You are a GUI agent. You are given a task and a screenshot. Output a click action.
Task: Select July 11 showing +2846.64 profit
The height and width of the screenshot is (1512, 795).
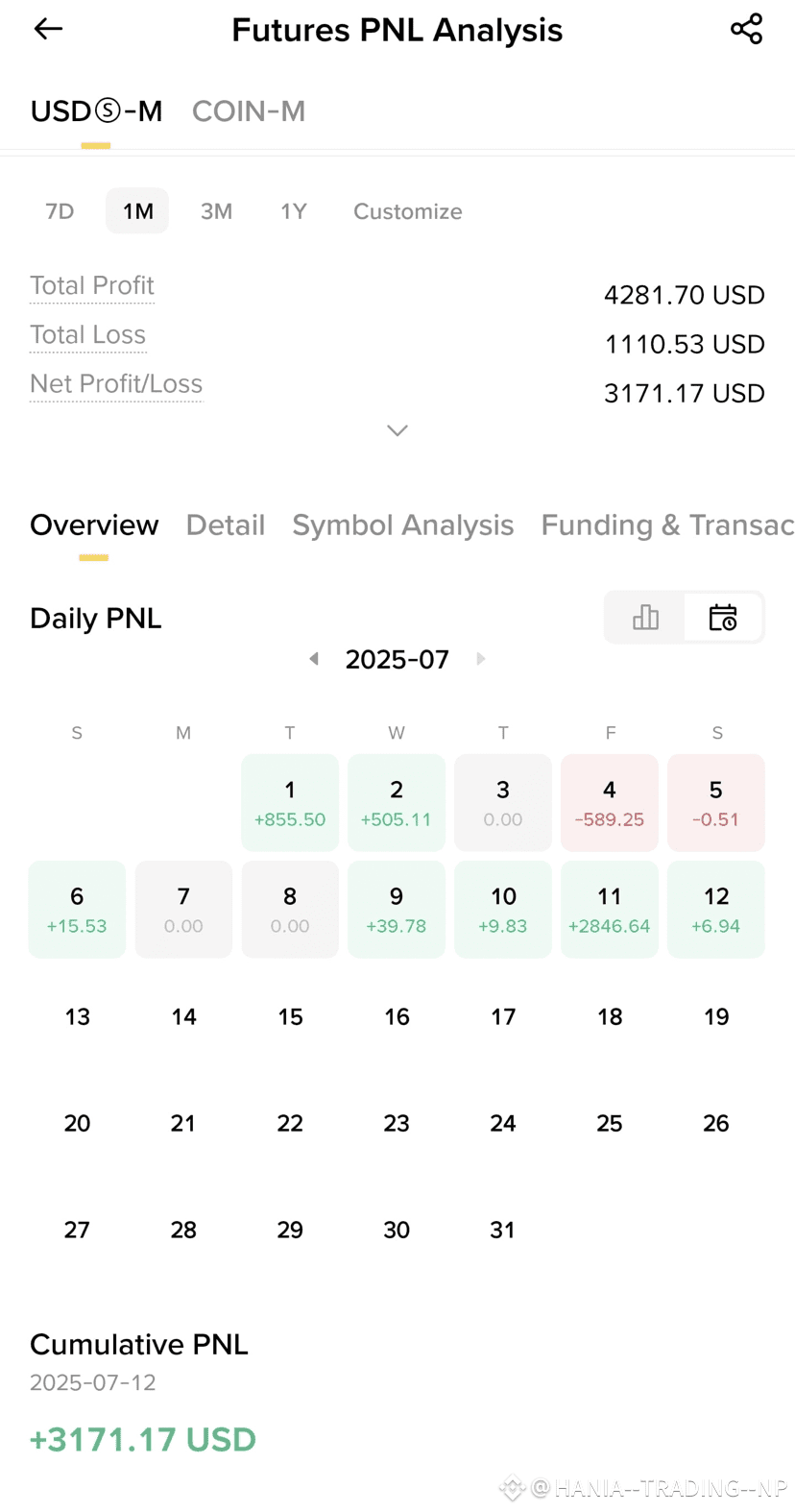[609, 909]
